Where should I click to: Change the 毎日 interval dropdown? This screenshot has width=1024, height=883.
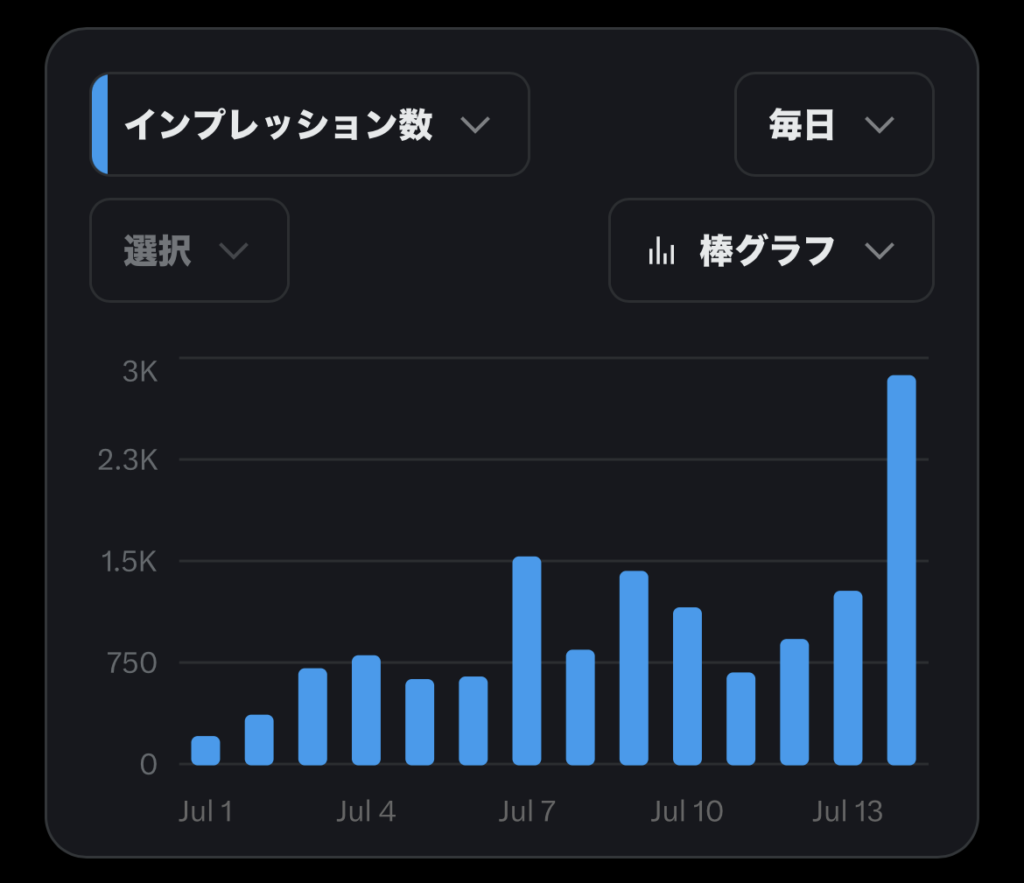click(834, 124)
